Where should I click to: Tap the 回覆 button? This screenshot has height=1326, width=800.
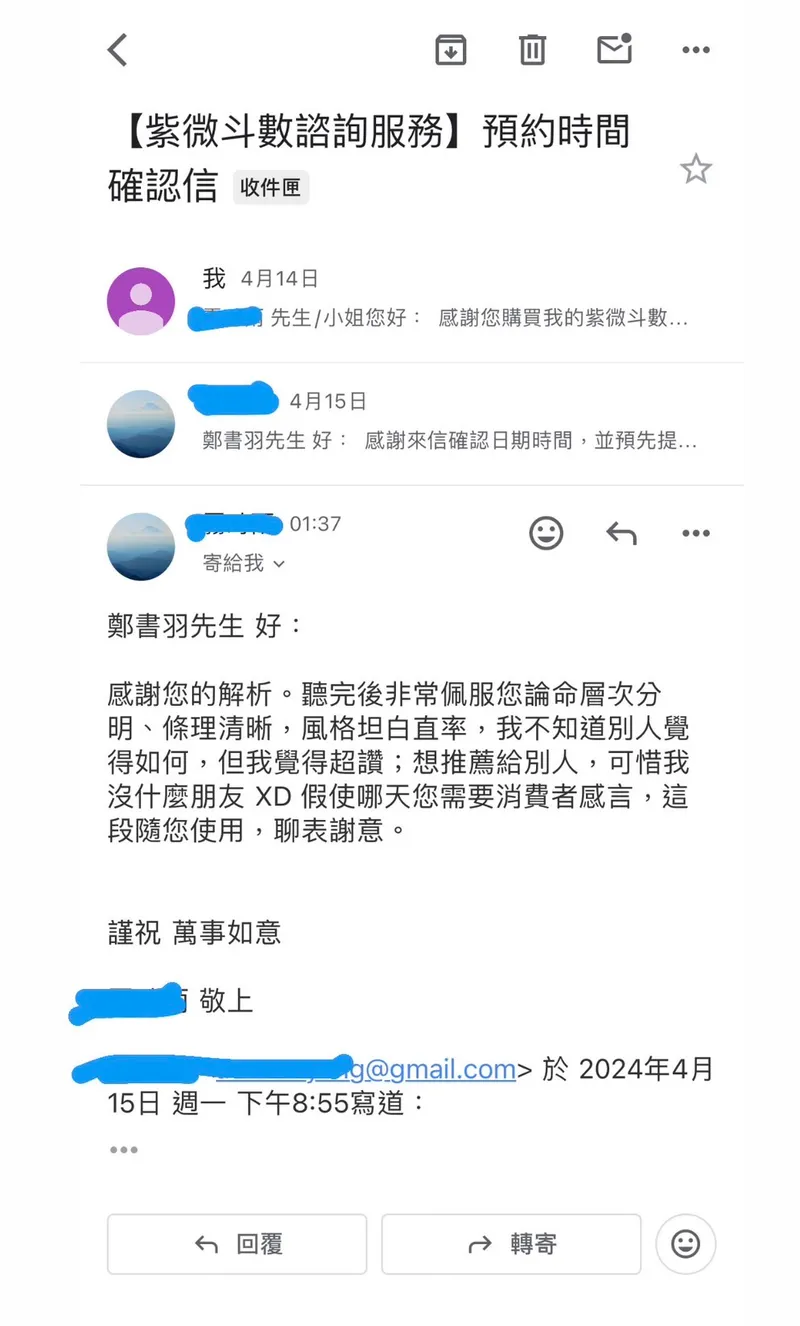click(237, 1244)
